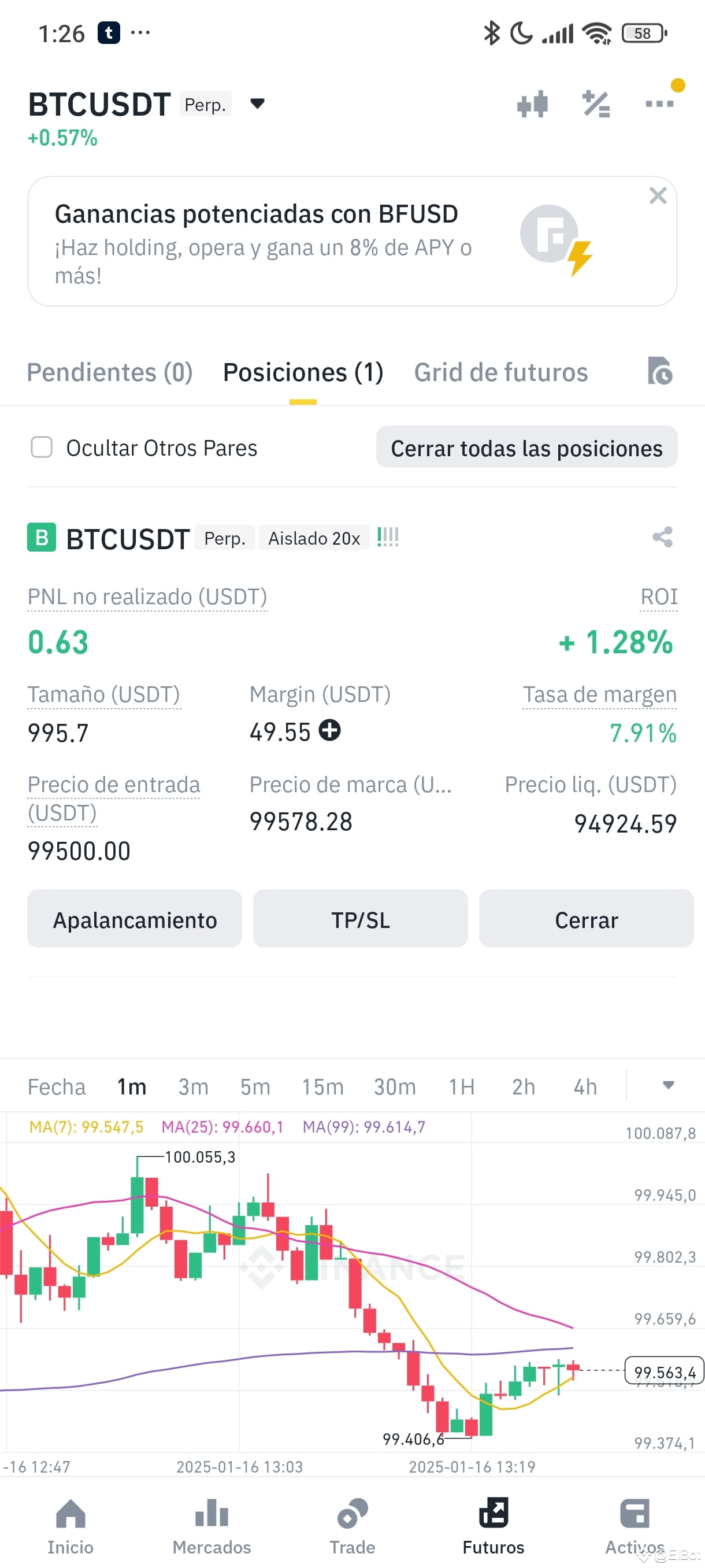Open the chart indicators icon
The image size is (705, 1568).
[x=532, y=103]
